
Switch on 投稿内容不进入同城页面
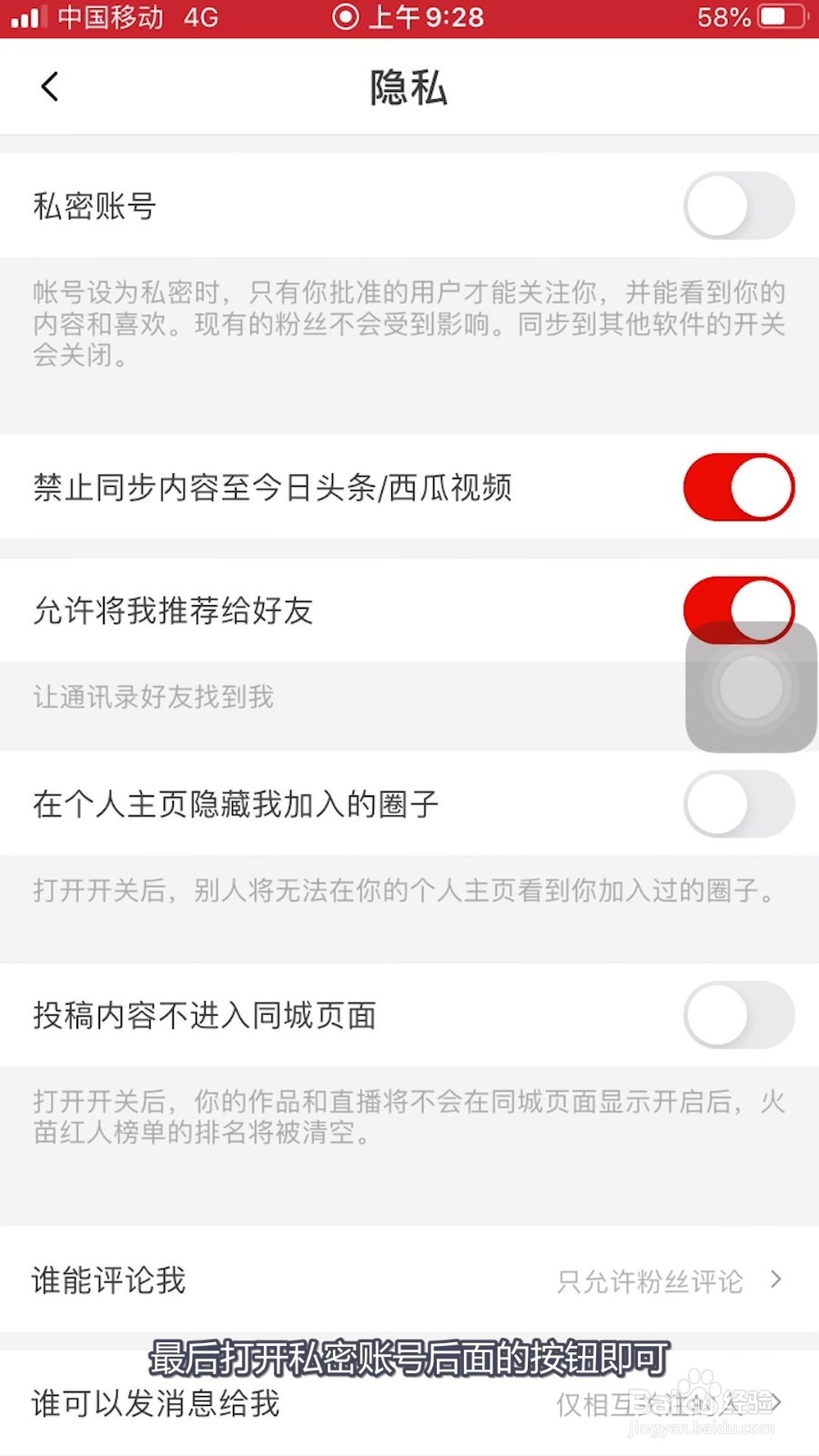(739, 1015)
